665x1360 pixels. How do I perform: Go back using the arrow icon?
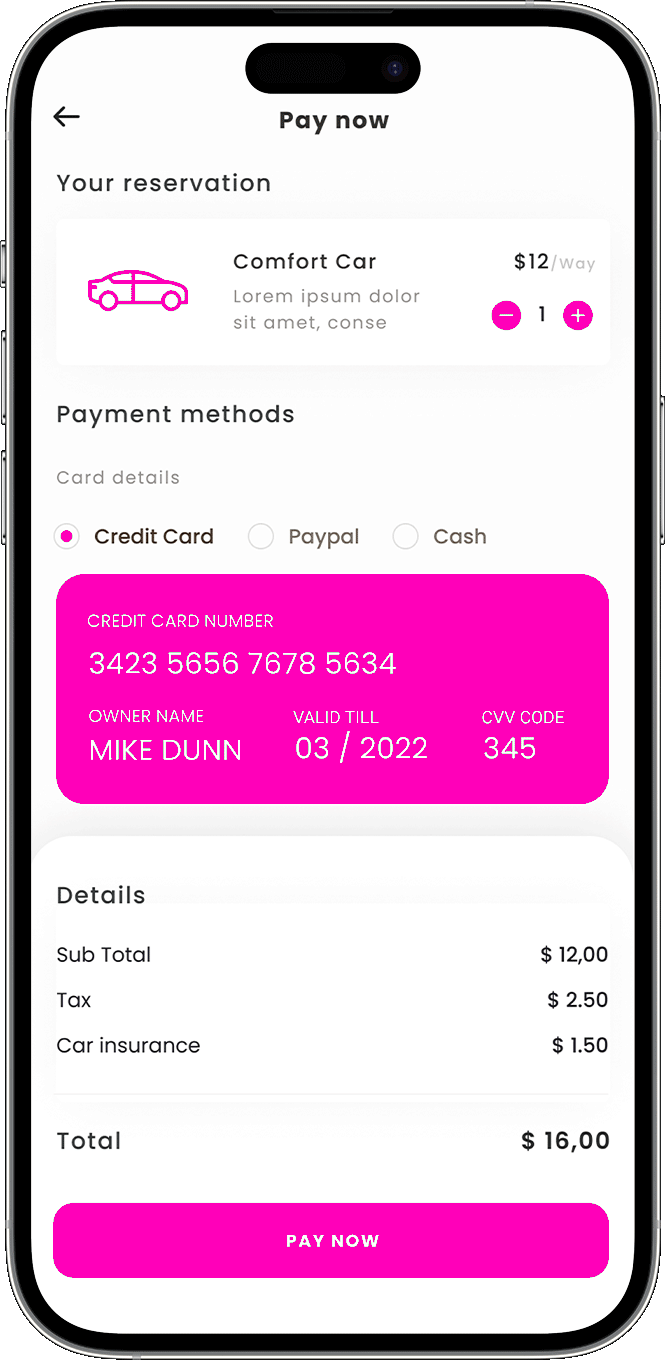pyautogui.click(x=66, y=117)
